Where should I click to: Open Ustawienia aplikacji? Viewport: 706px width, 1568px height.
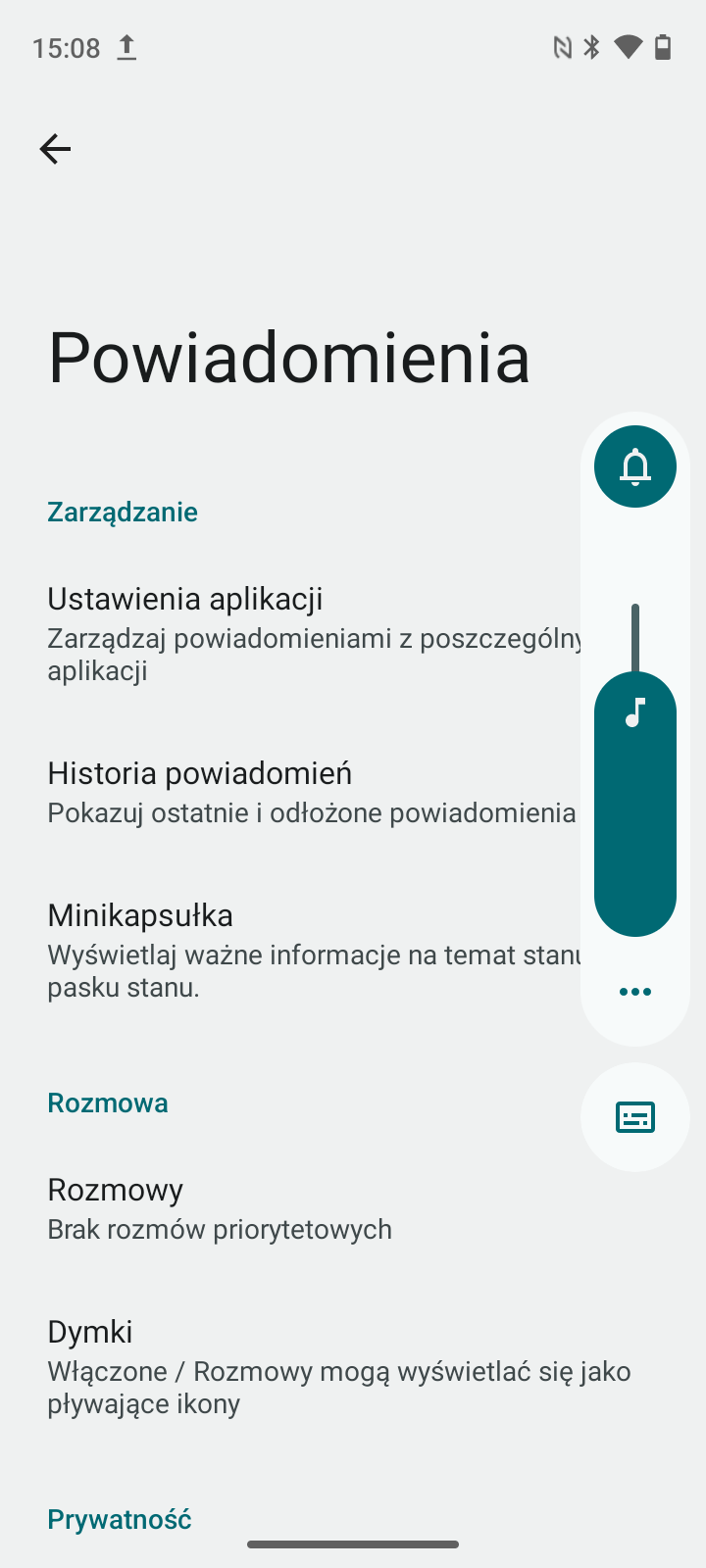click(294, 632)
